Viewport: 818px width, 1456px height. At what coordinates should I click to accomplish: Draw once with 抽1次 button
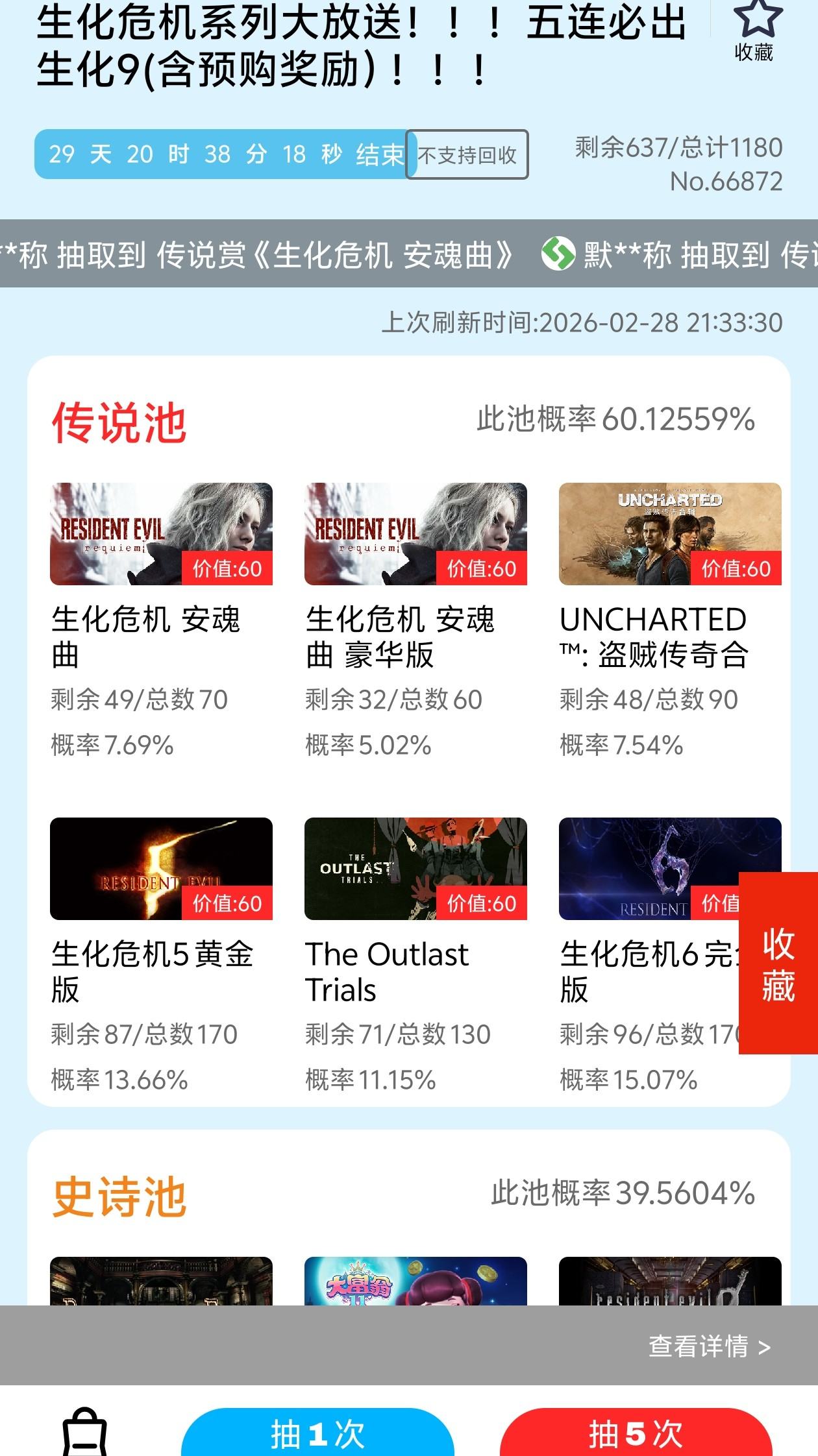pos(317,1434)
